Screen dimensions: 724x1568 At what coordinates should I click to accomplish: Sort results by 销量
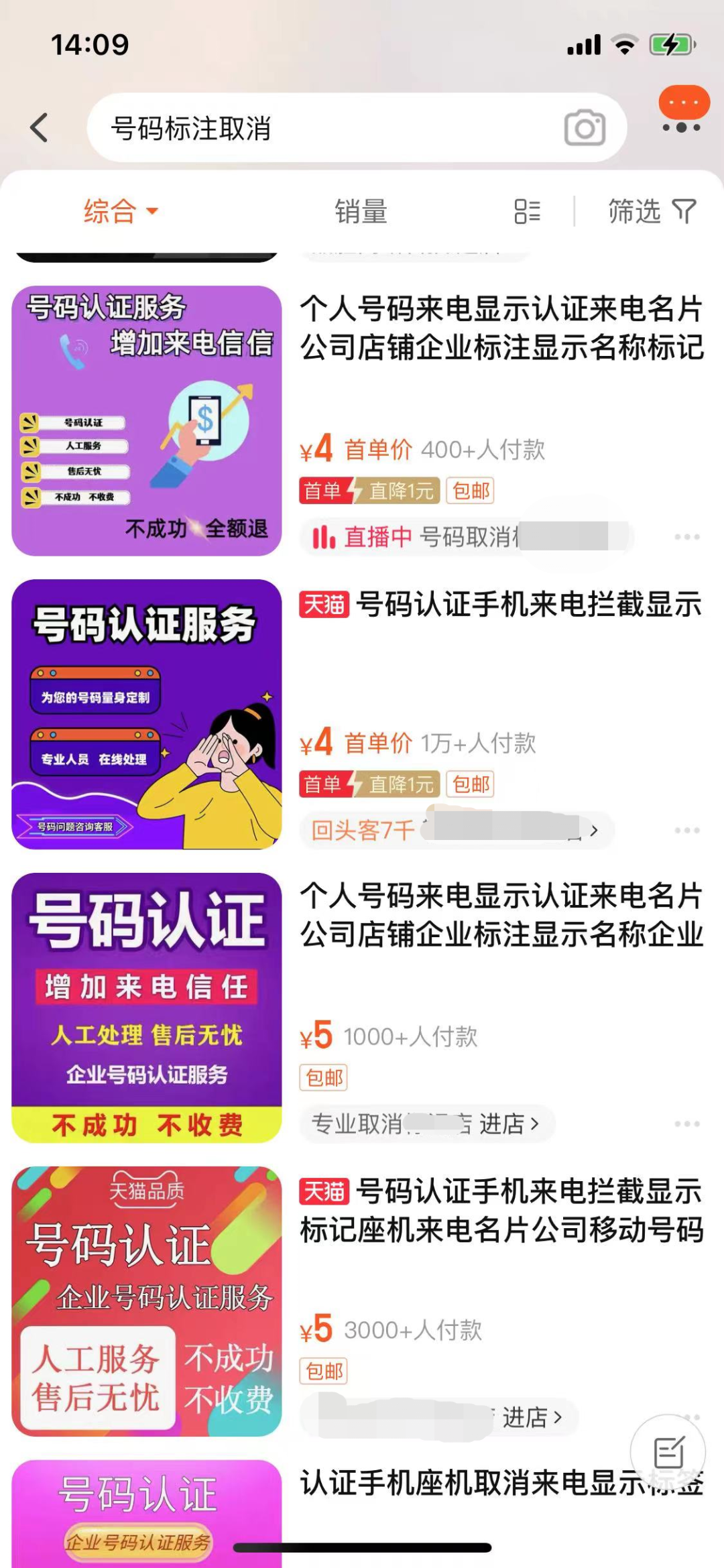point(361,211)
